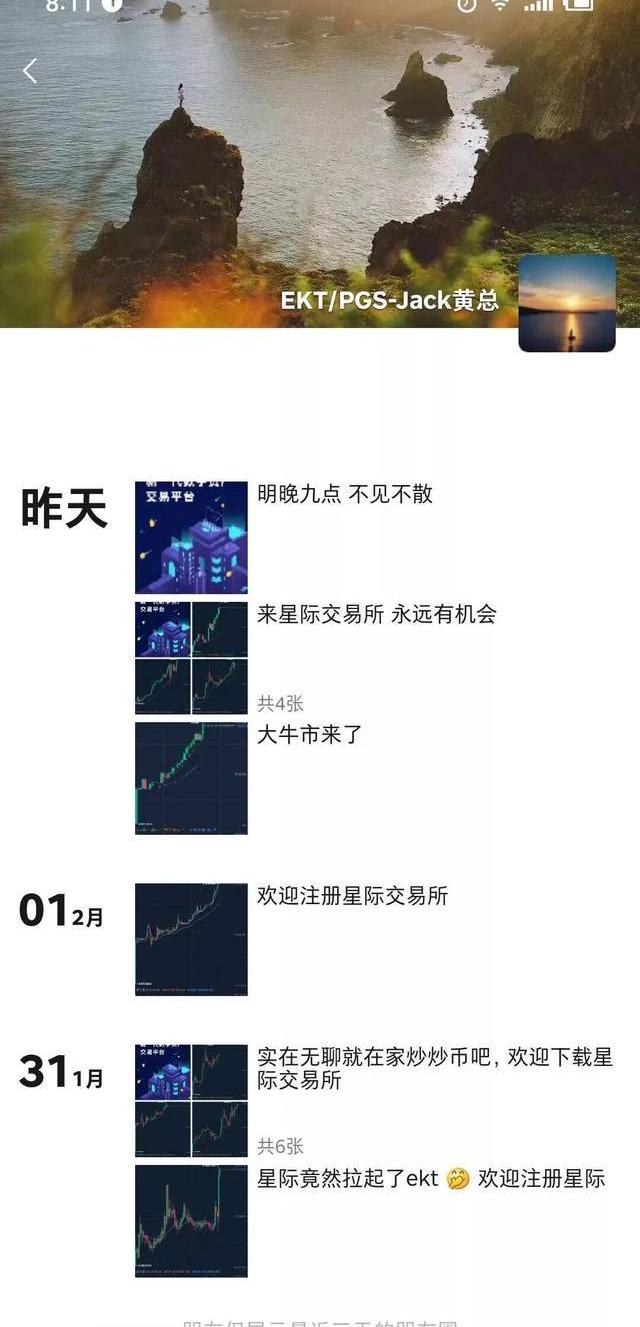Open the post "明晚九点 不见不散"
The width and height of the screenshot is (640, 1327).
(x=344, y=494)
